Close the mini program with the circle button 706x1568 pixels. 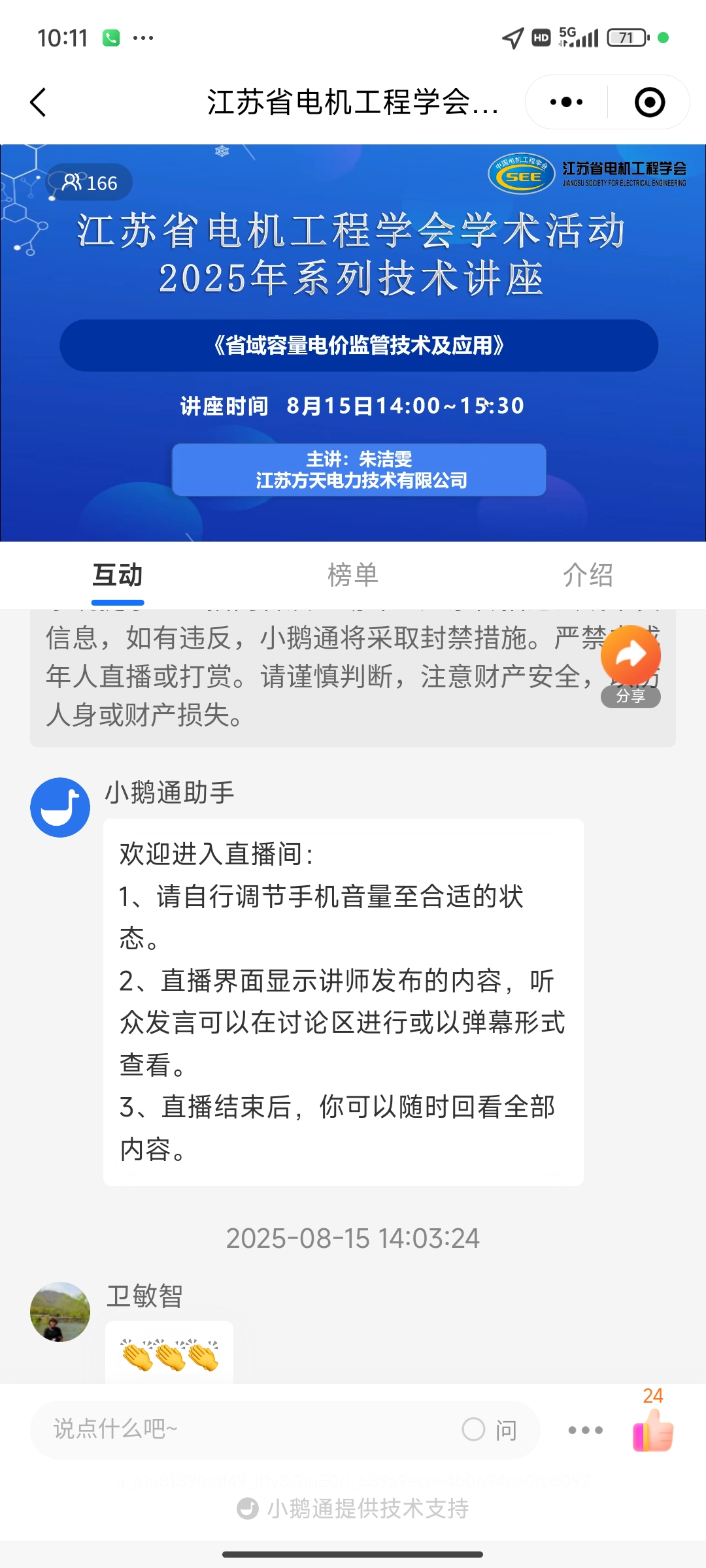pyautogui.click(x=649, y=103)
